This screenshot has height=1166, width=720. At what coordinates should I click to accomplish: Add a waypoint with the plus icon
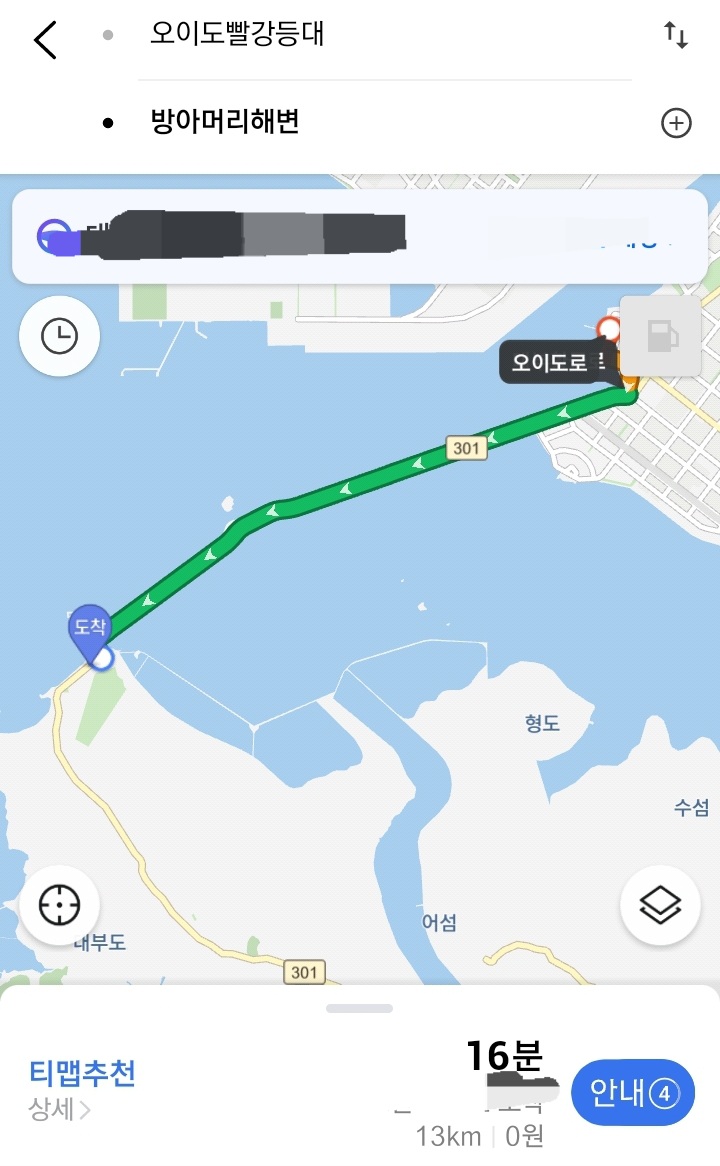(676, 123)
